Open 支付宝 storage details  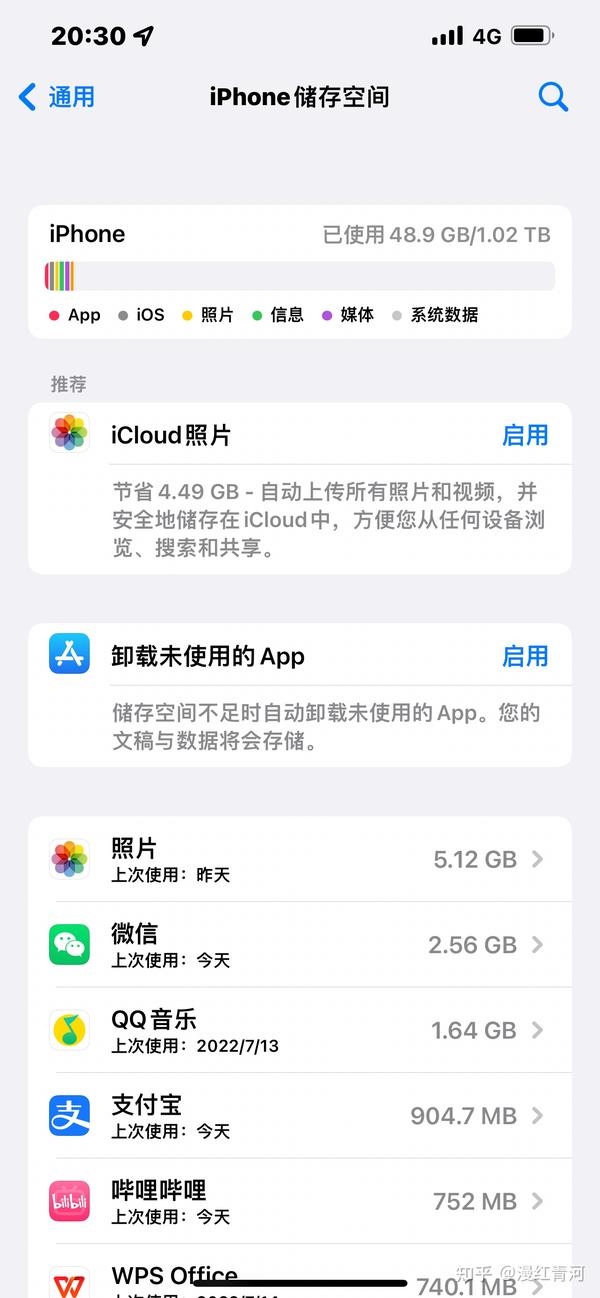coord(300,1116)
